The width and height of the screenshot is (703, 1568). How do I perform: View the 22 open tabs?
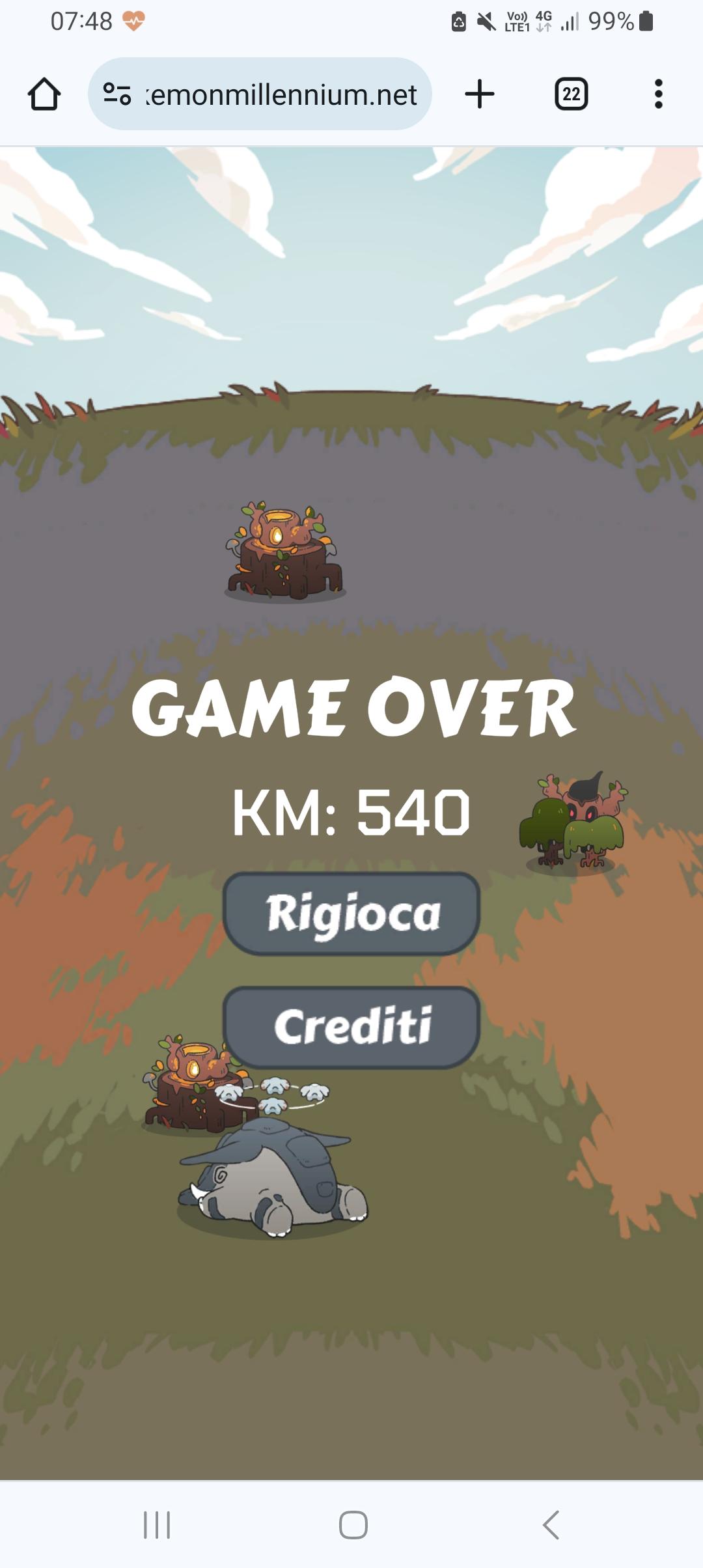point(571,94)
